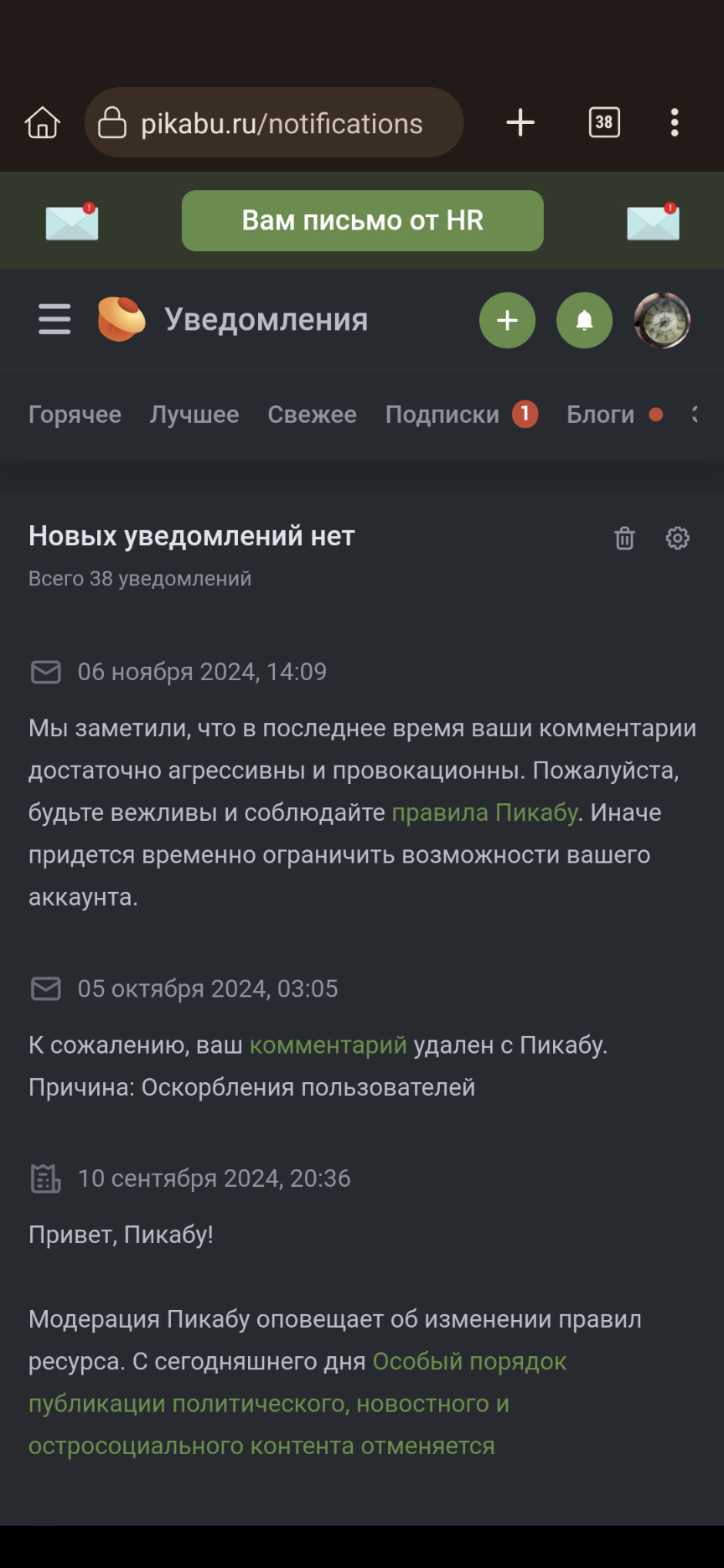Switch to the Подписки tab

tap(442, 415)
